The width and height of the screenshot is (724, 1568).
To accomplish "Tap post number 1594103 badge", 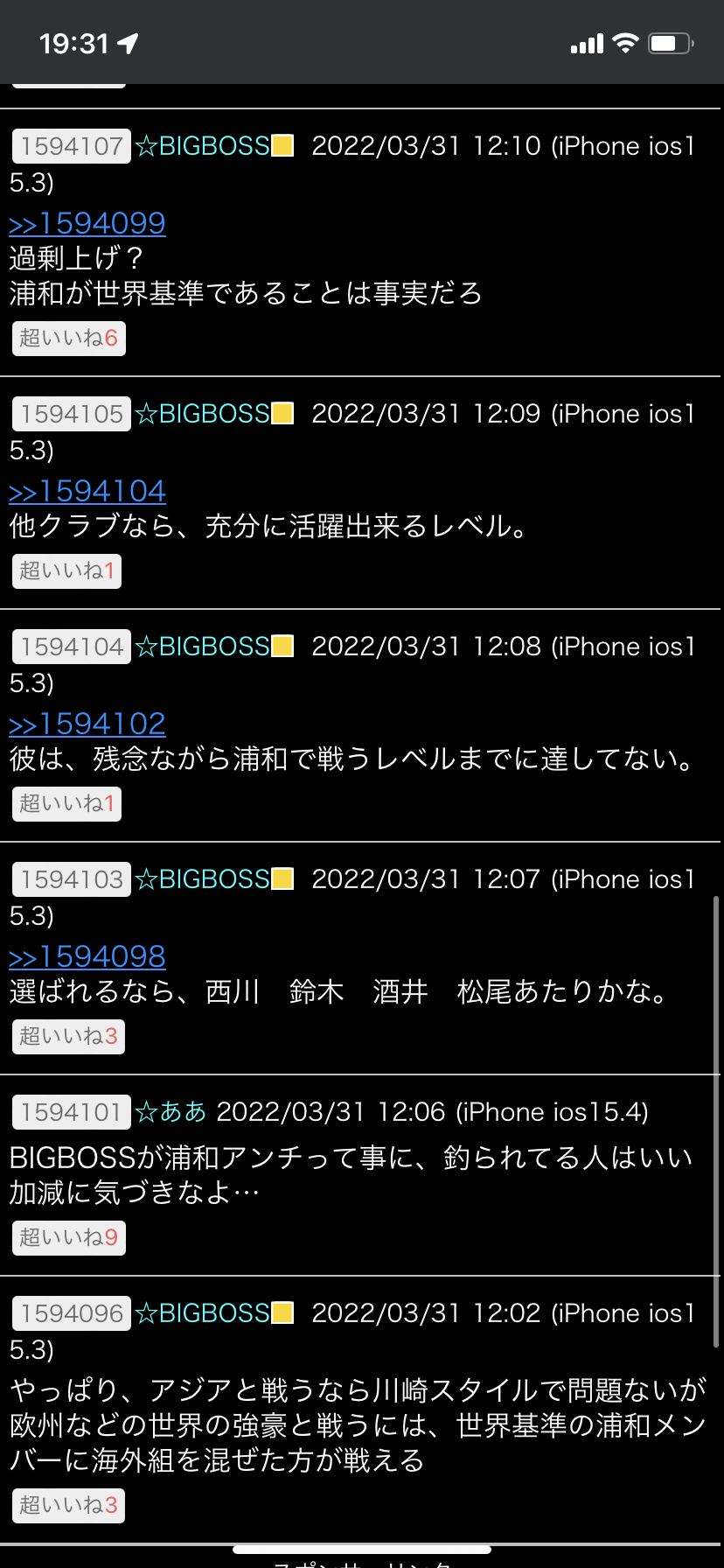I will click(x=72, y=879).
